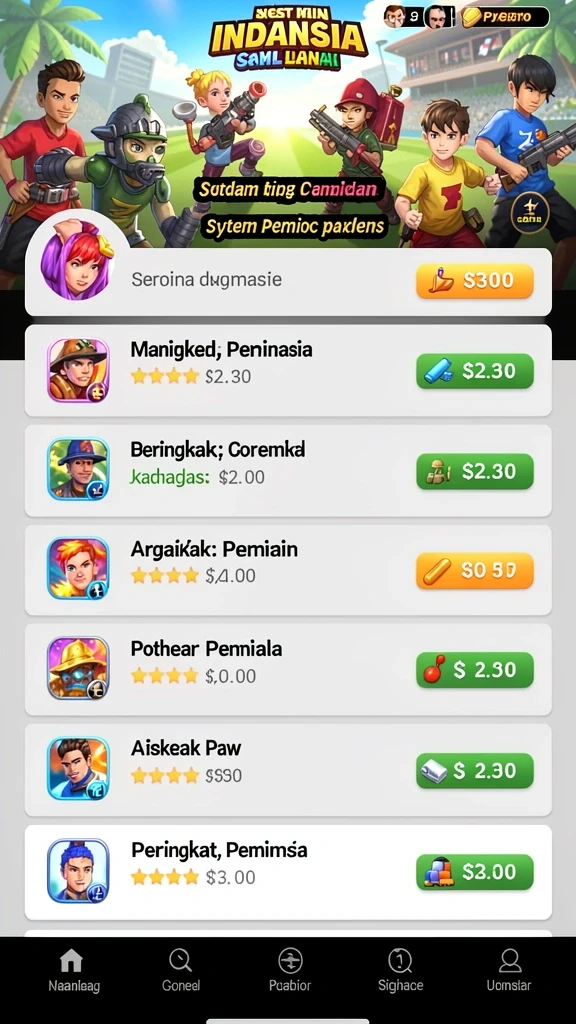Tap the $300 button for Seroina dugmasie
Viewport: 576px width, 1024px height.
[475, 281]
